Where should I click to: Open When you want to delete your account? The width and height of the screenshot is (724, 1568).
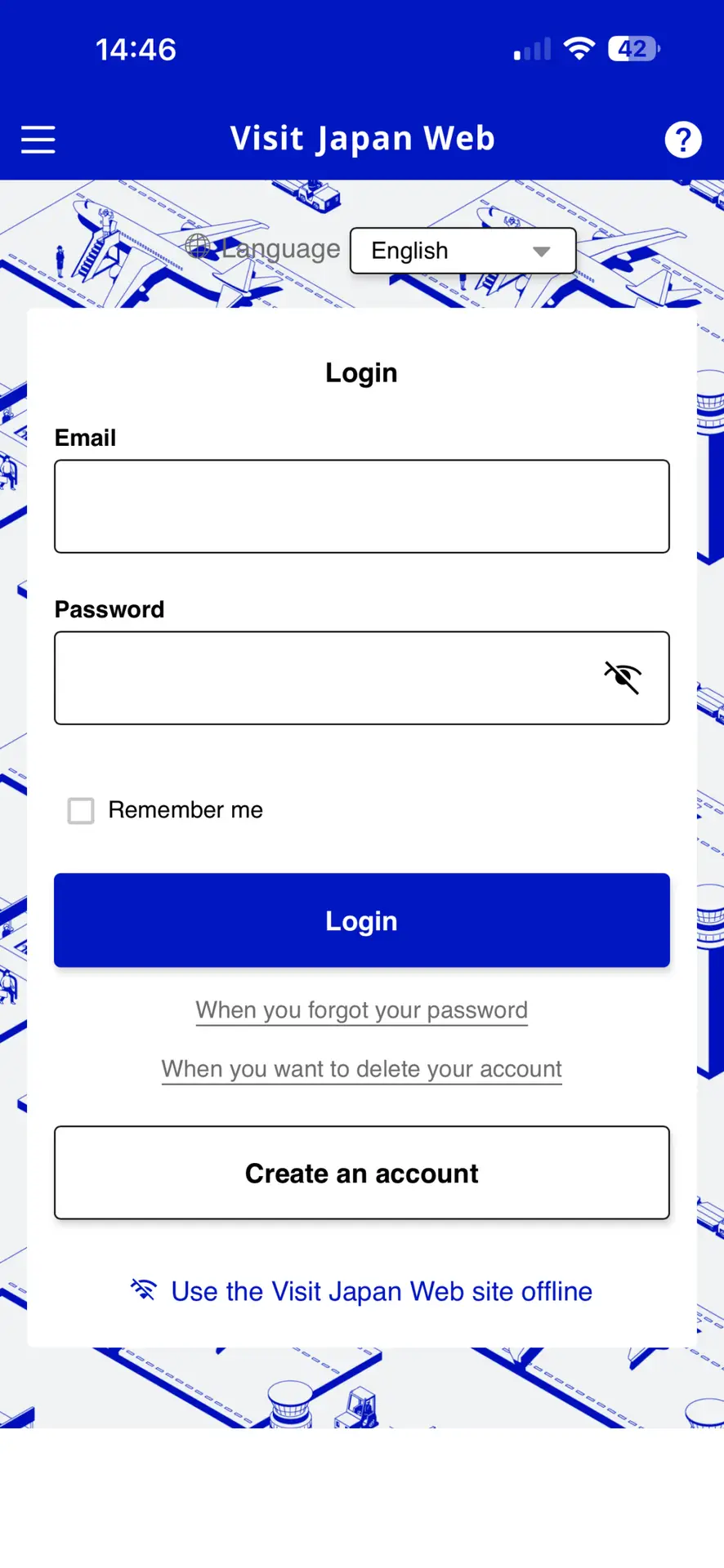(361, 1069)
